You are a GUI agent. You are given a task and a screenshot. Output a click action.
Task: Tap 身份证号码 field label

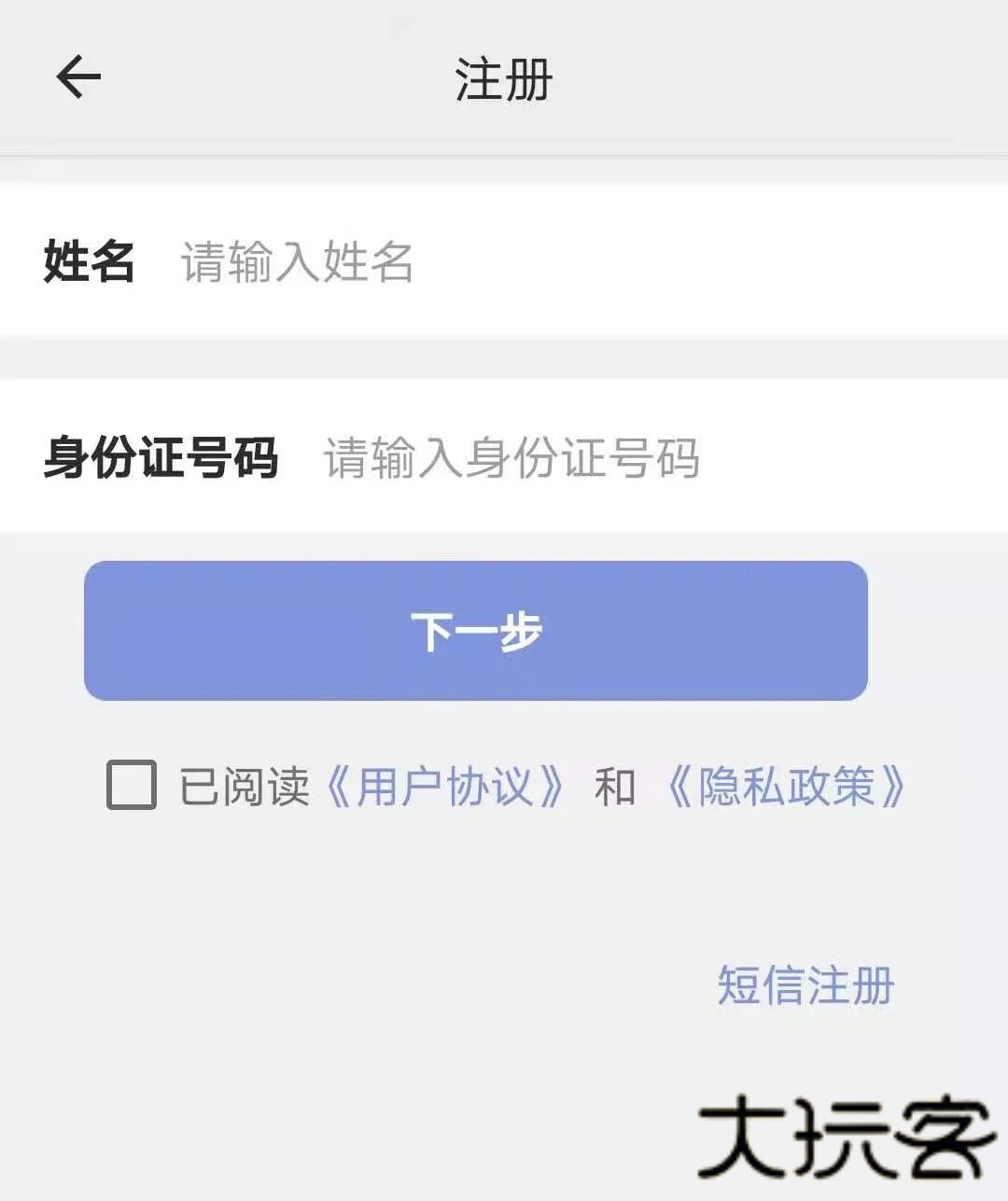tap(161, 457)
